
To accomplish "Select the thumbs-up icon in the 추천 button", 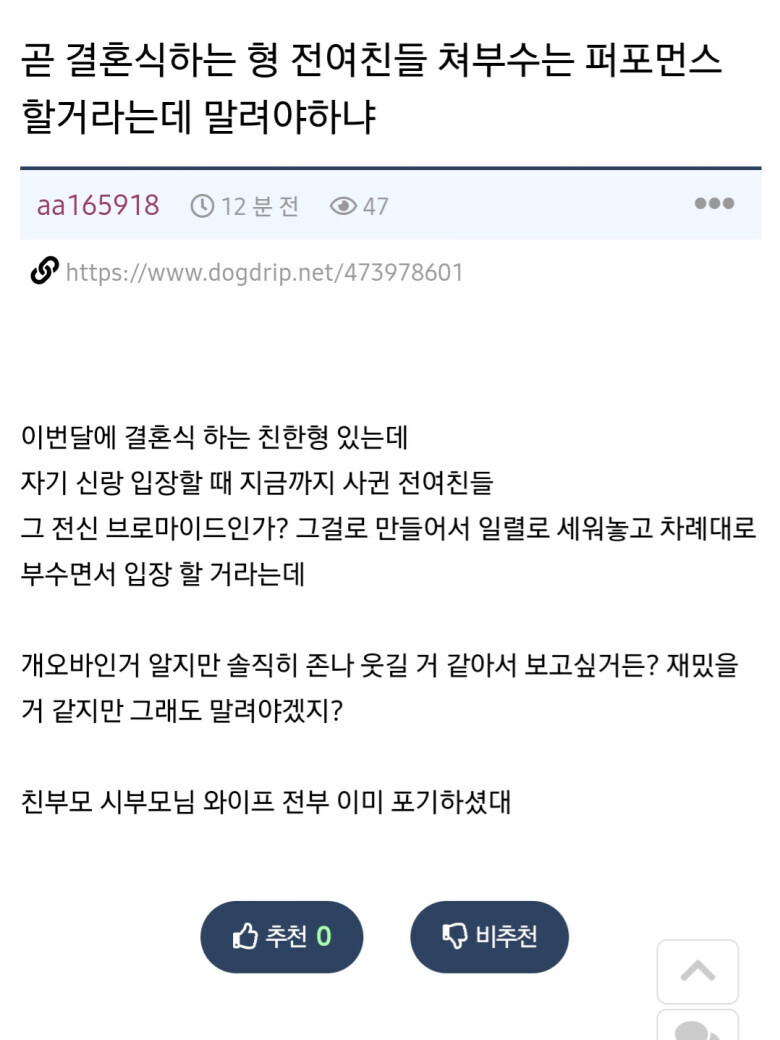I will click(x=244, y=936).
